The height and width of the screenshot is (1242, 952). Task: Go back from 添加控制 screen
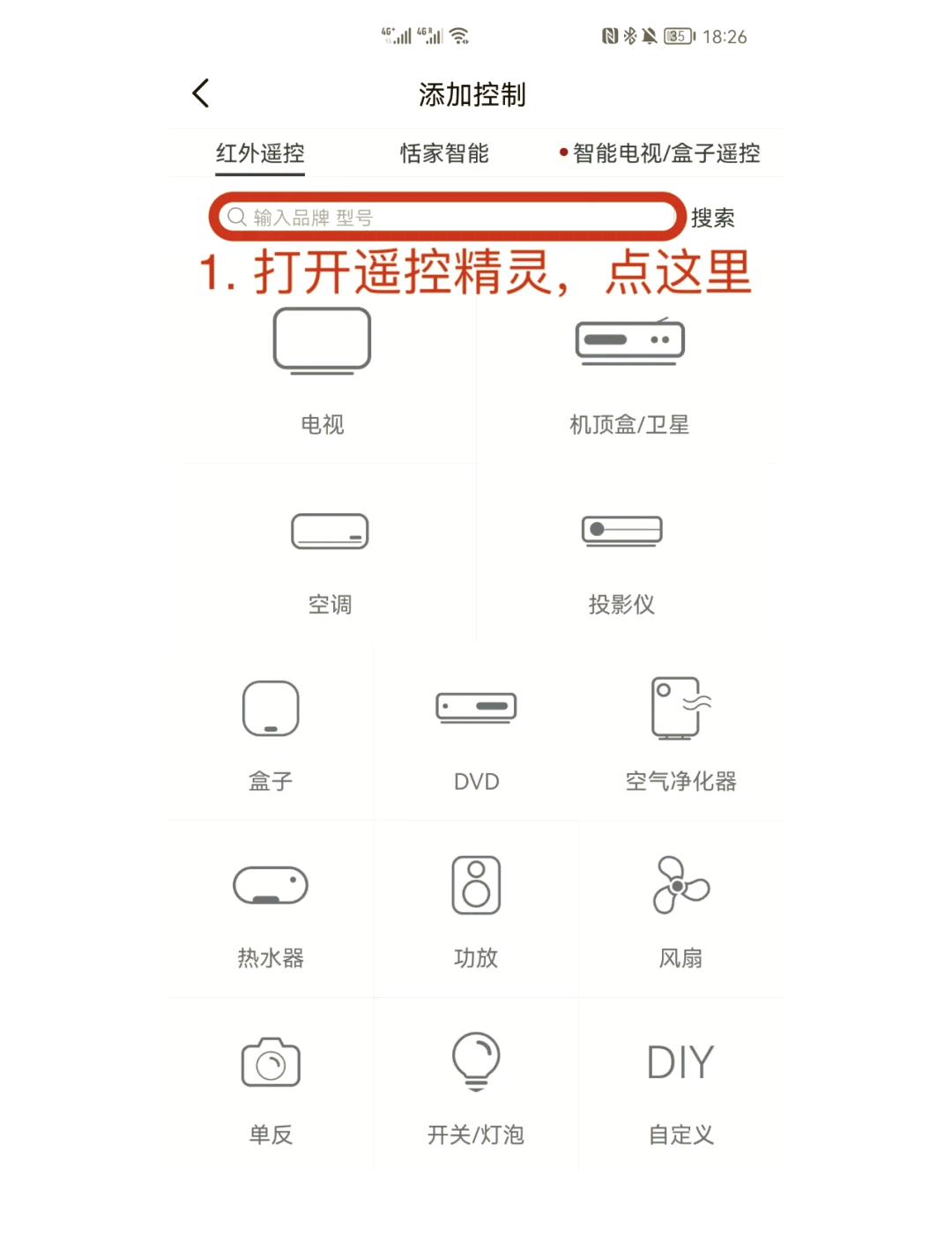(201, 93)
